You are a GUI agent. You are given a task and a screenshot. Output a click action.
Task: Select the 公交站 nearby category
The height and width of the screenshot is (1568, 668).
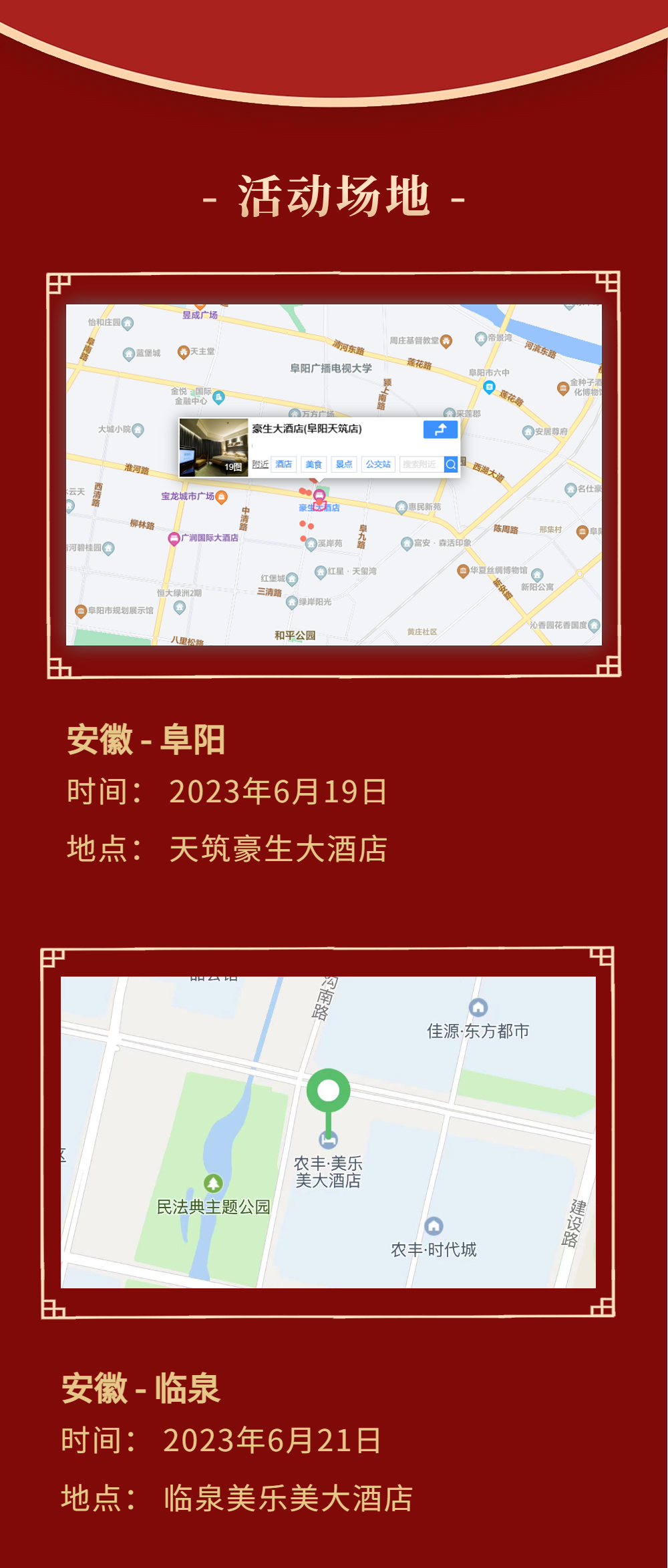[379, 463]
